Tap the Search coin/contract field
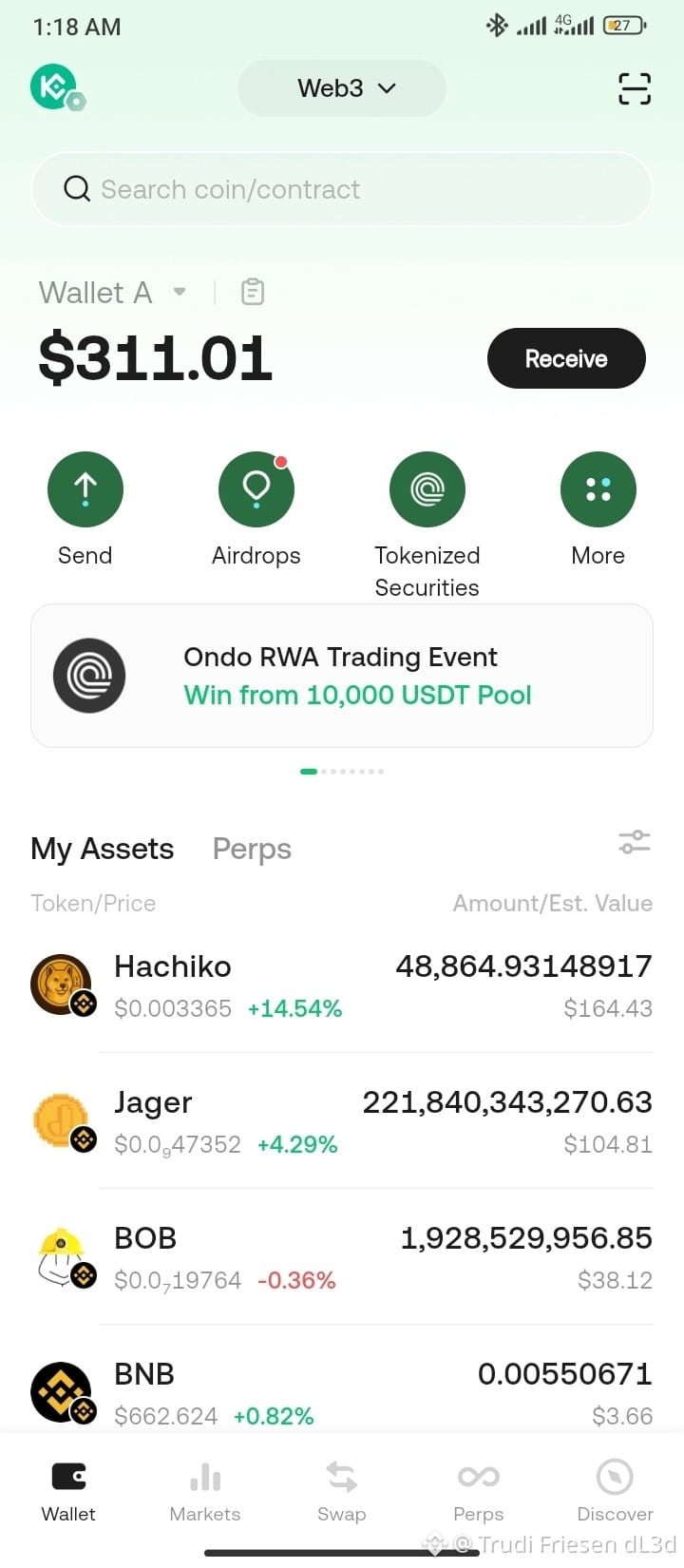 342,189
